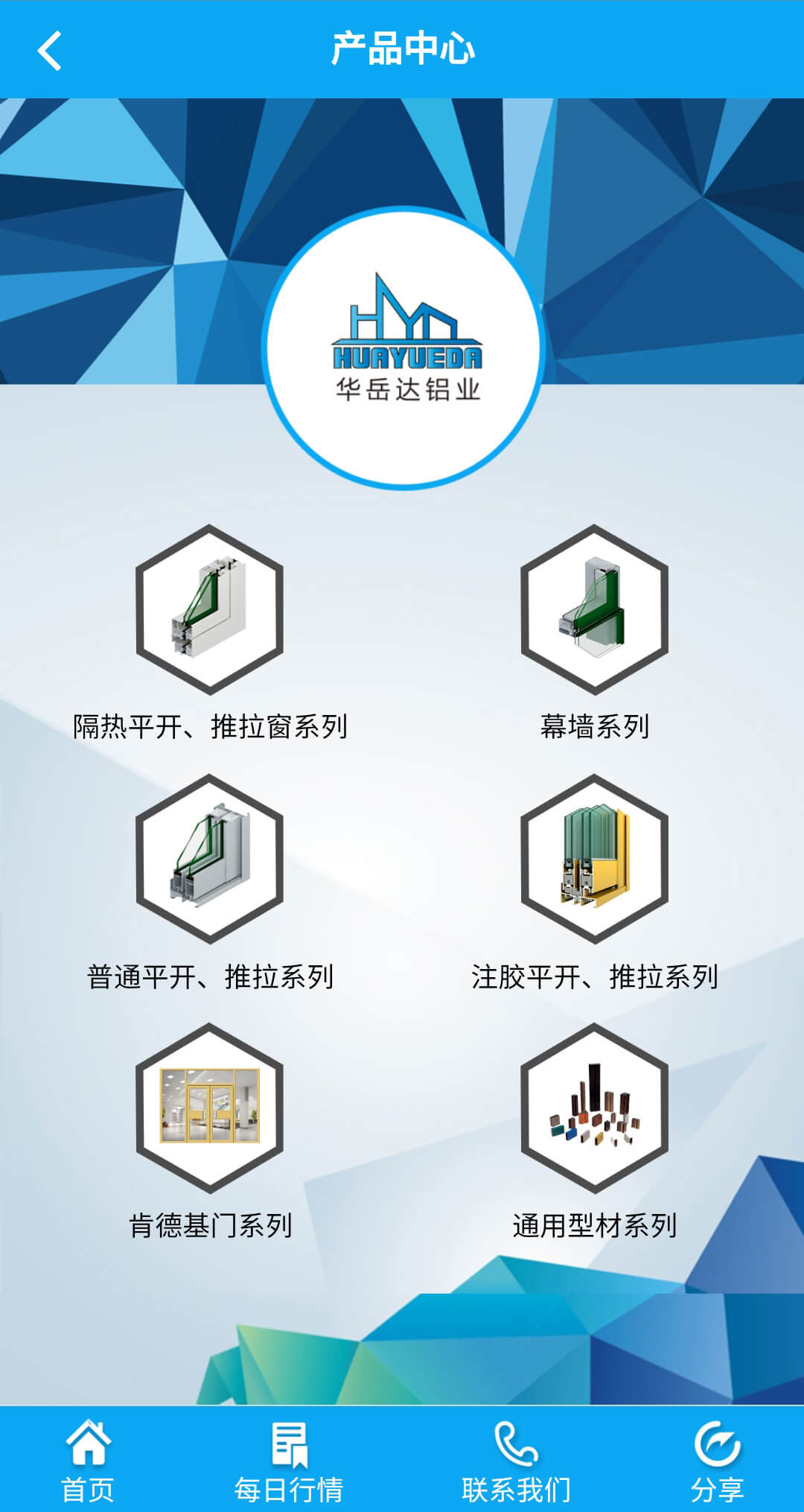
Task: Go back using the top-left arrow
Action: click(x=49, y=51)
